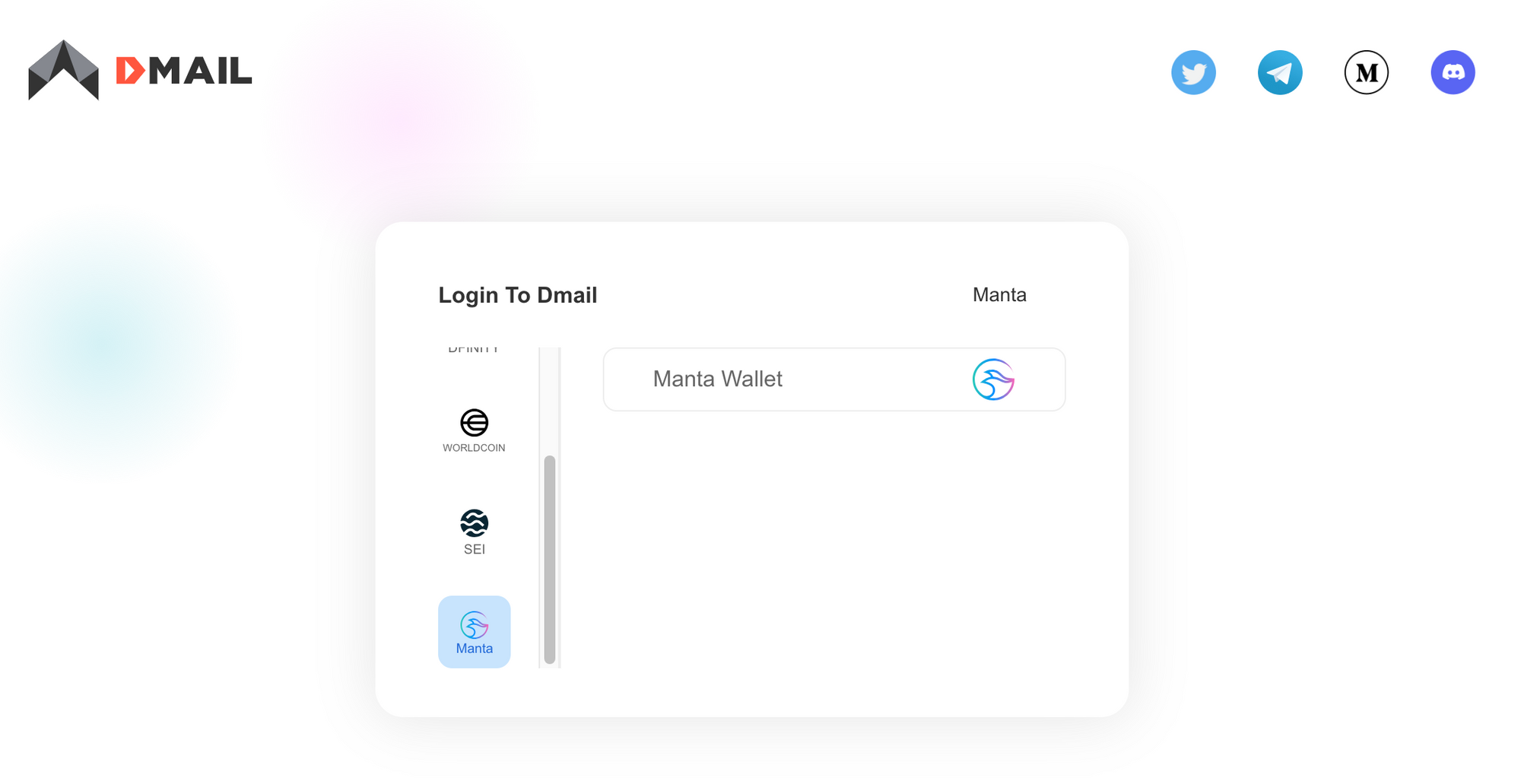Select the SEI login option
The height and width of the screenshot is (784, 1521).
[474, 532]
